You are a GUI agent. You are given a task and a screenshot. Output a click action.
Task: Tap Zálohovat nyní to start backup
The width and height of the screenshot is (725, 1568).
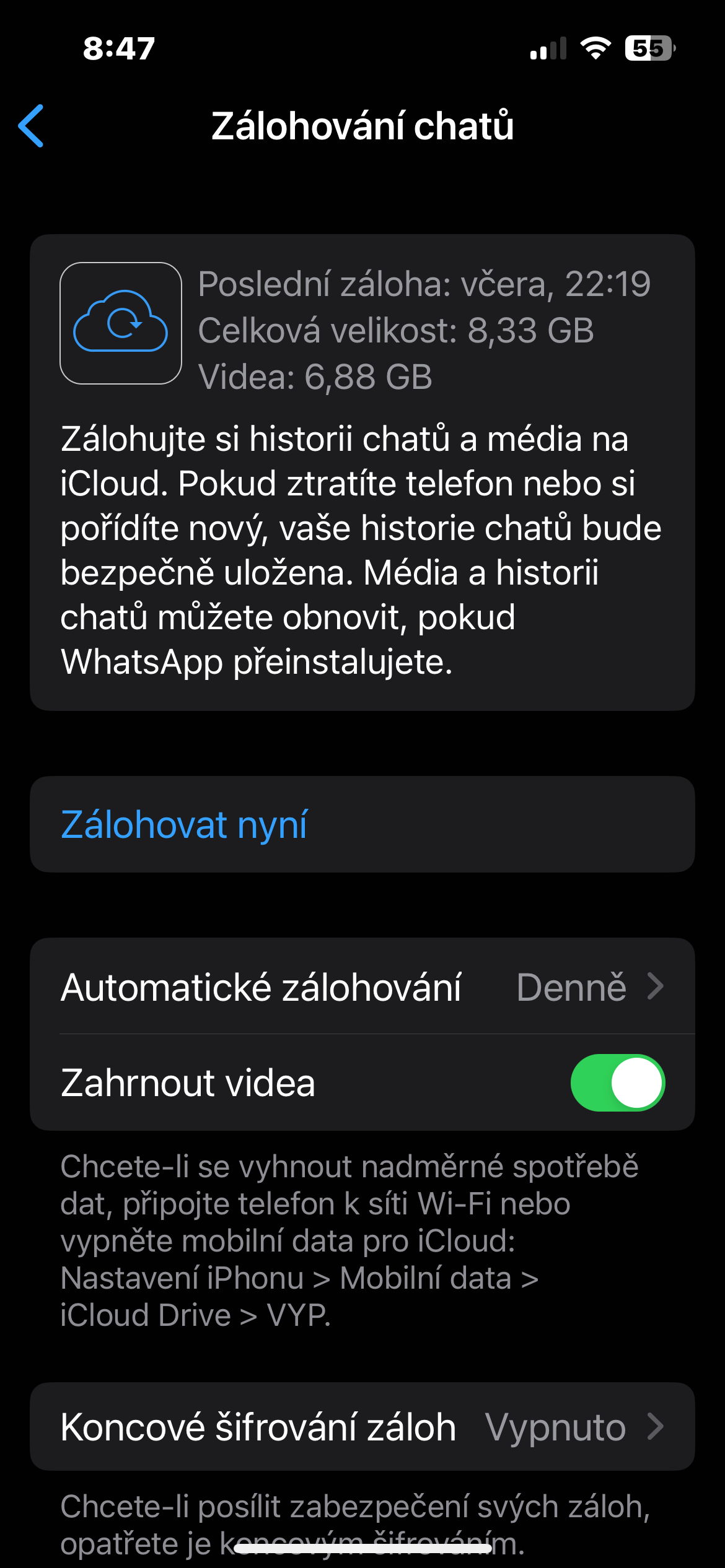point(184,825)
